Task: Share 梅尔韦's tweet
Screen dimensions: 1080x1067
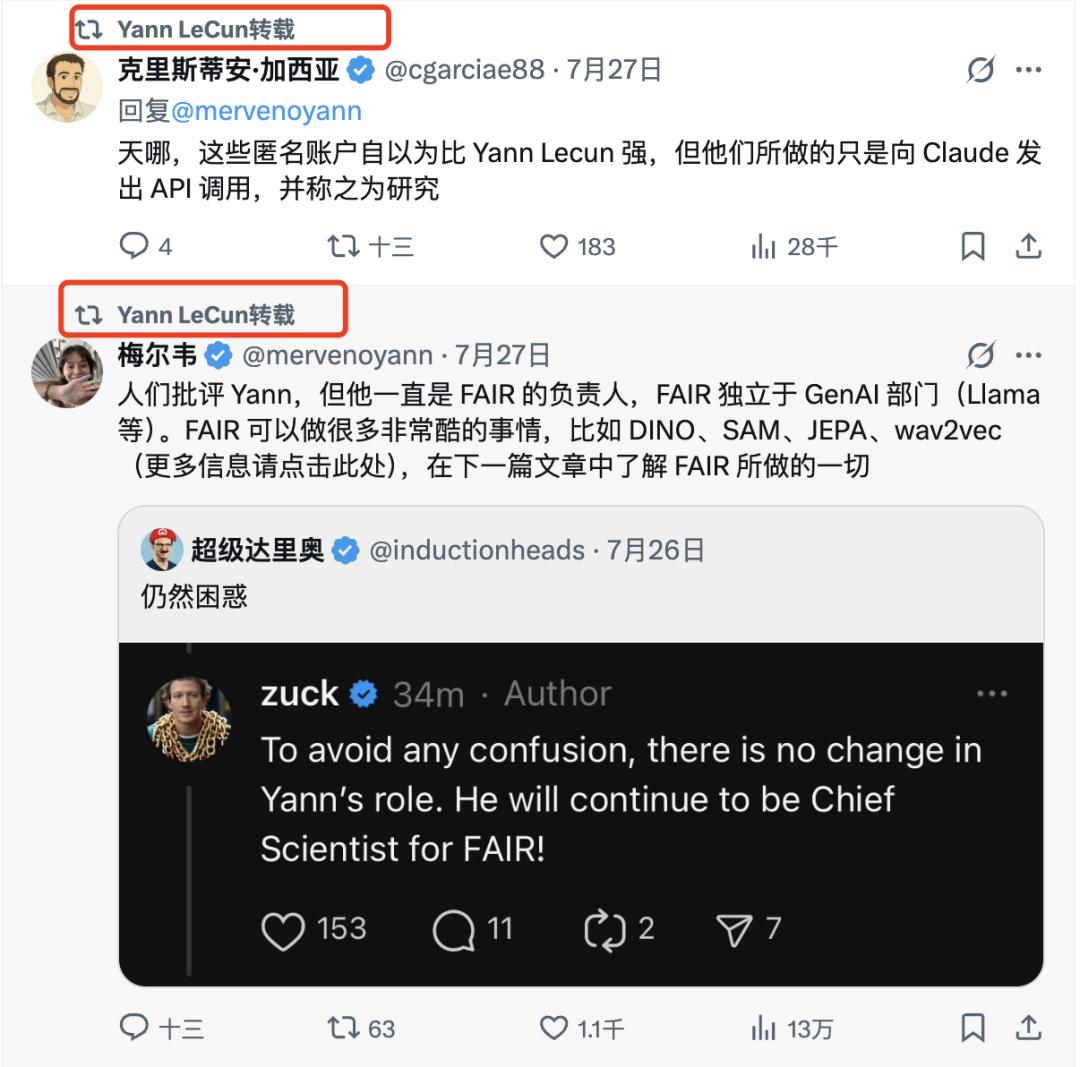Action: 1028,1027
